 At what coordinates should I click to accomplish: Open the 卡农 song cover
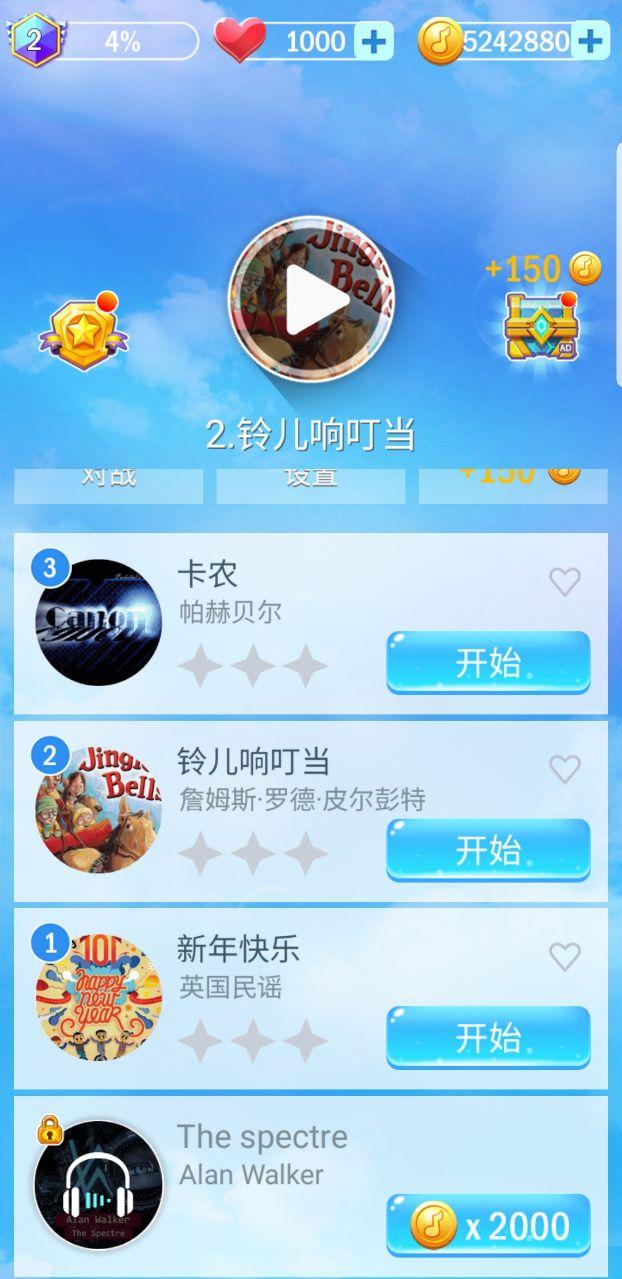click(x=98, y=622)
